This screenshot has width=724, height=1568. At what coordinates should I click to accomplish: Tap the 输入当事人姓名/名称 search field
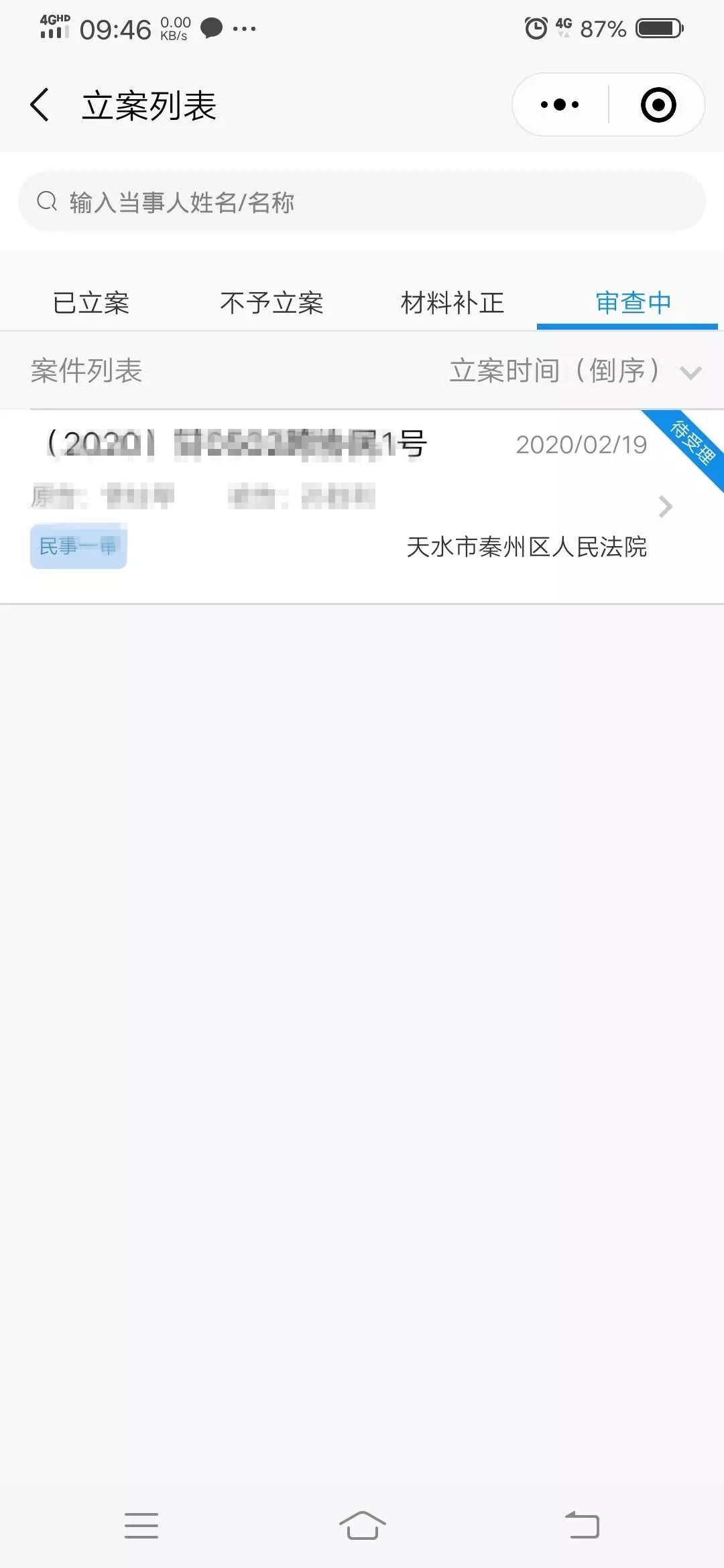pyautogui.click(x=362, y=202)
